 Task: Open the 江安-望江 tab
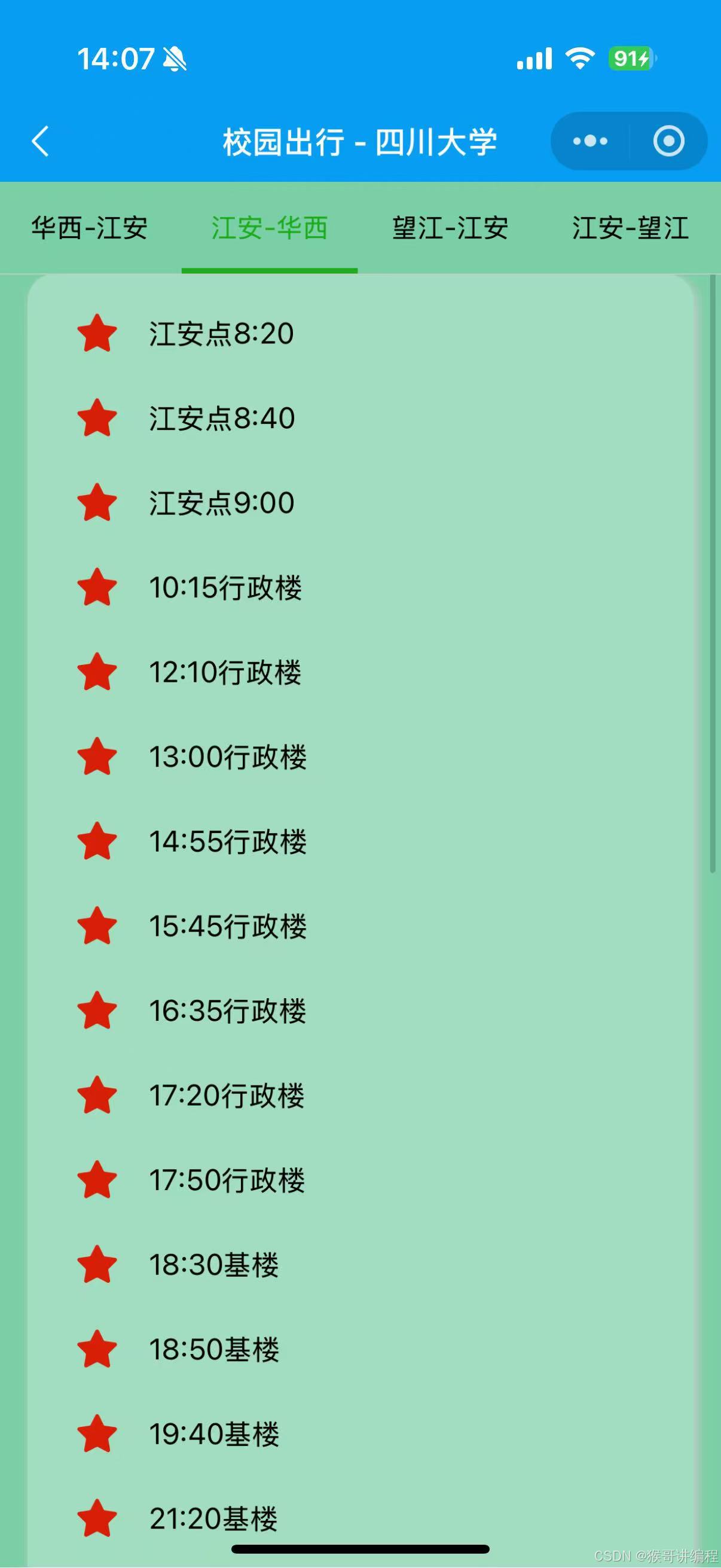[630, 228]
